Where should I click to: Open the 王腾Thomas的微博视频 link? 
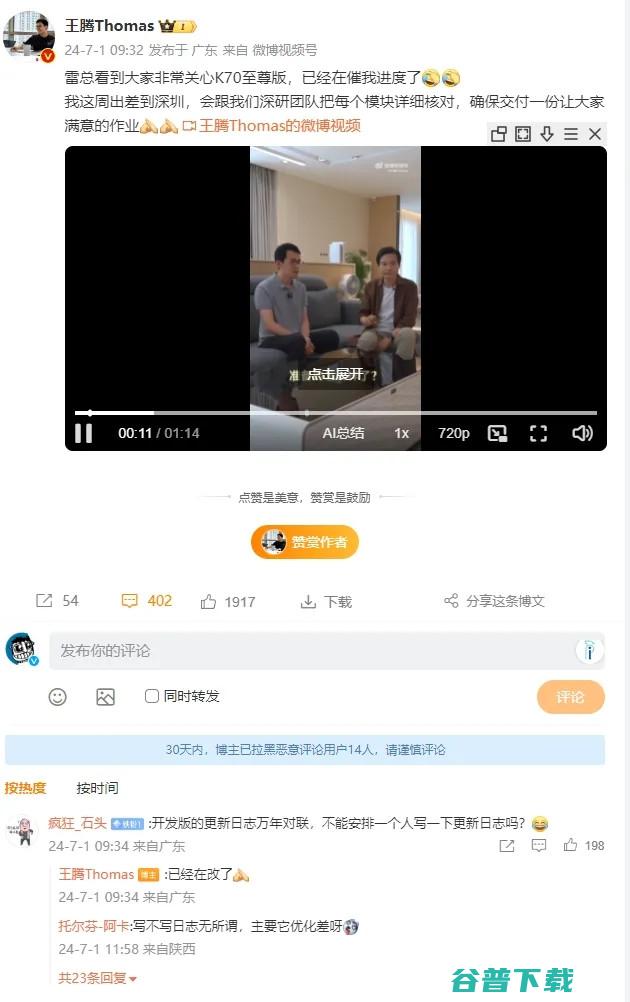pos(271,126)
